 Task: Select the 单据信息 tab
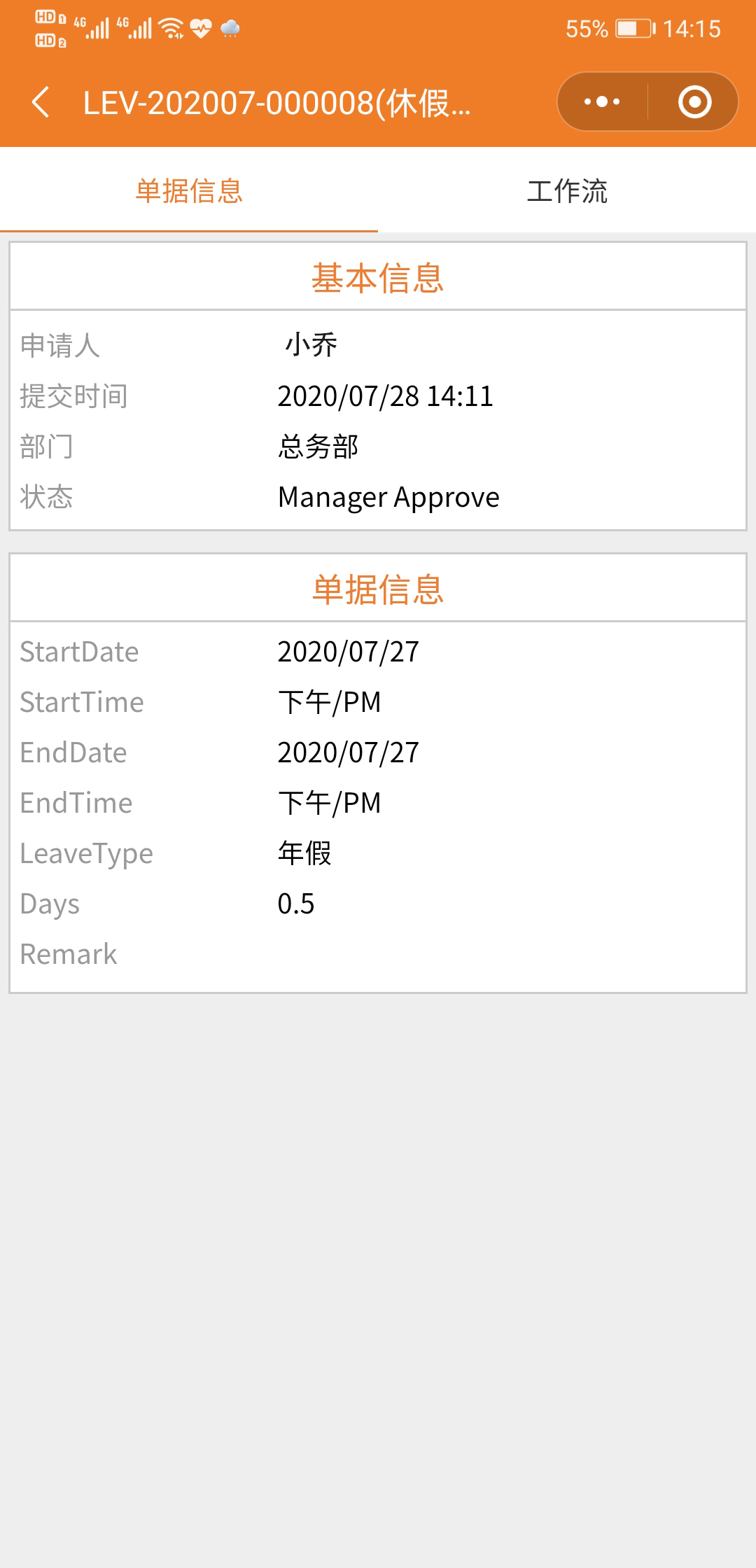tap(189, 190)
